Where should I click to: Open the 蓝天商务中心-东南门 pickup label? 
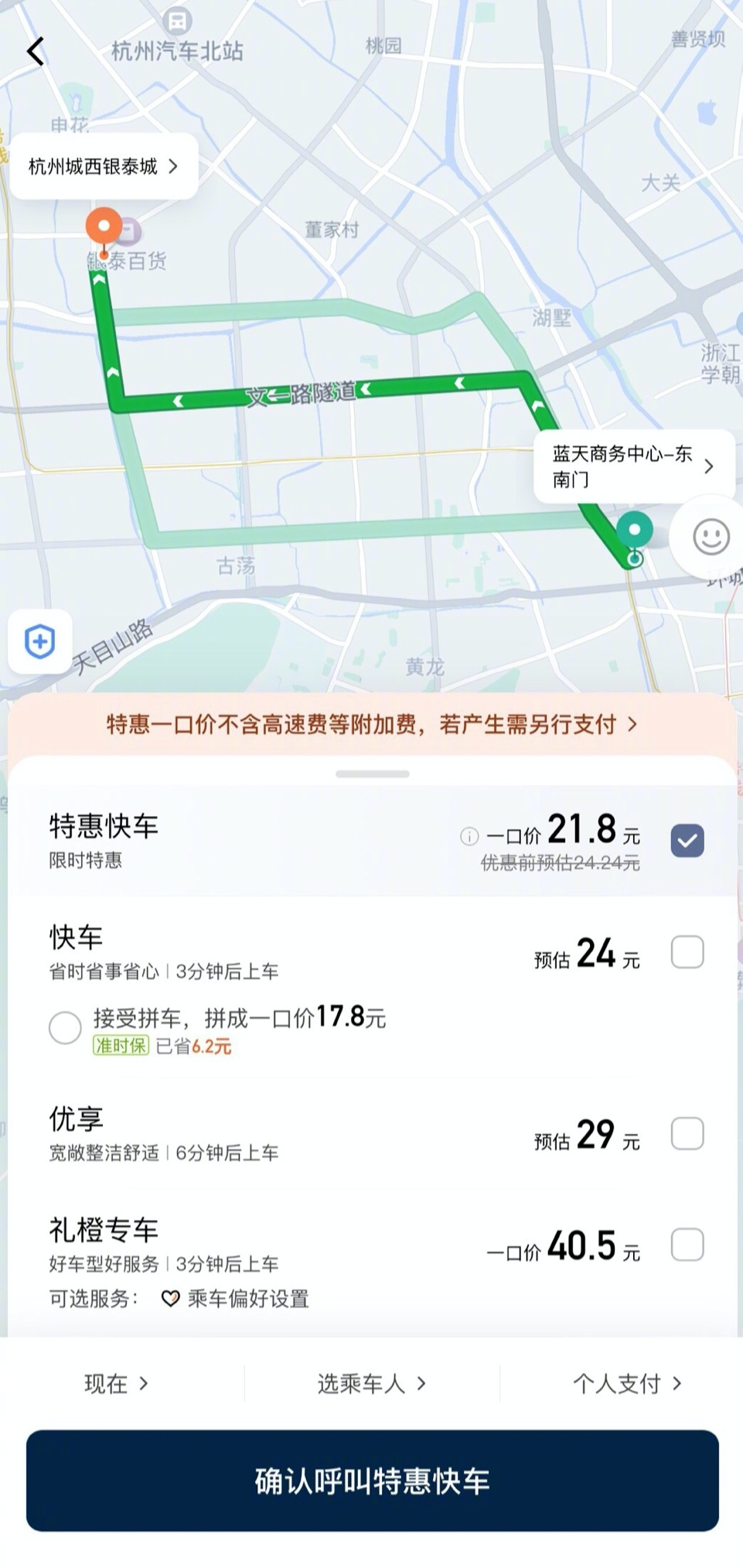(633, 466)
